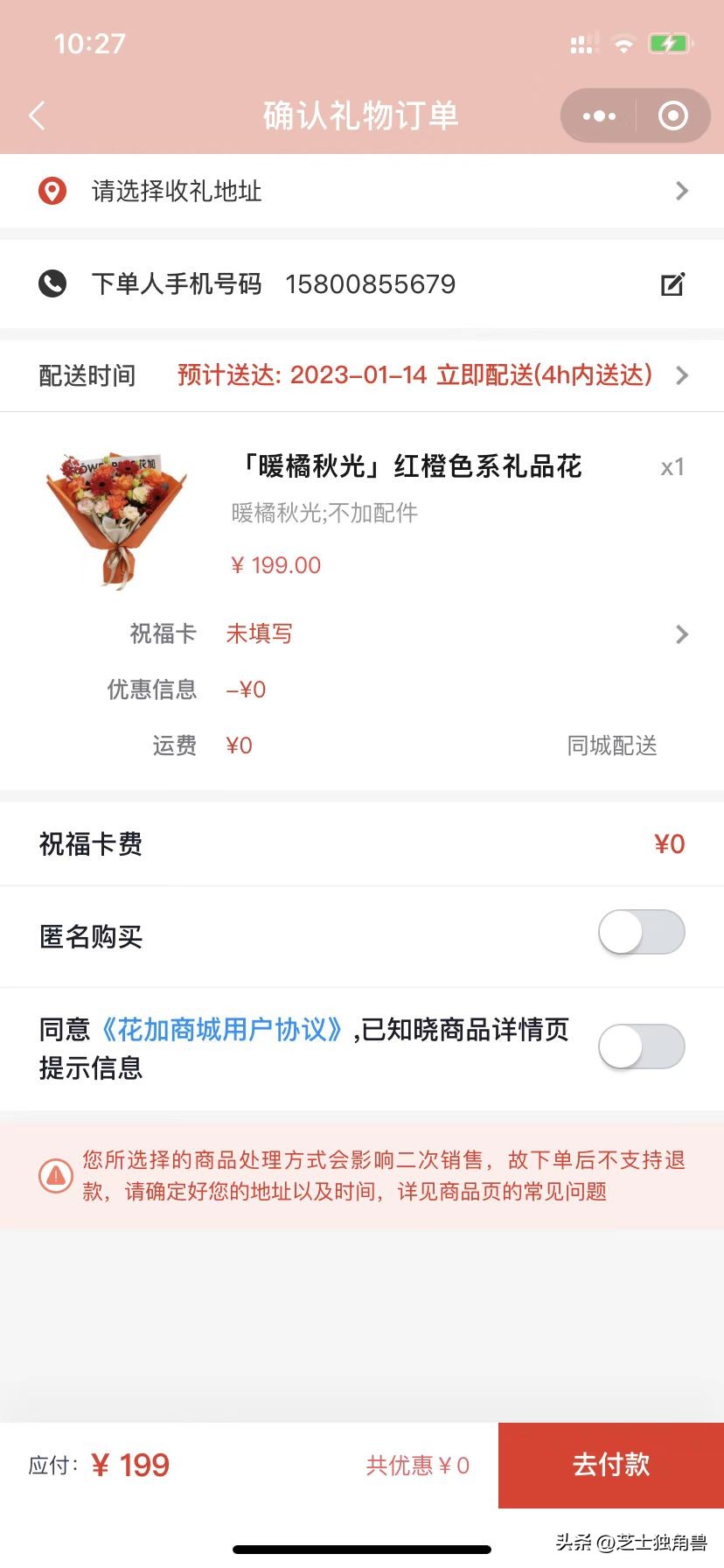Screen dimensions: 724x1568
Task: Tap the phone number 15800855679
Action: tap(370, 283)
